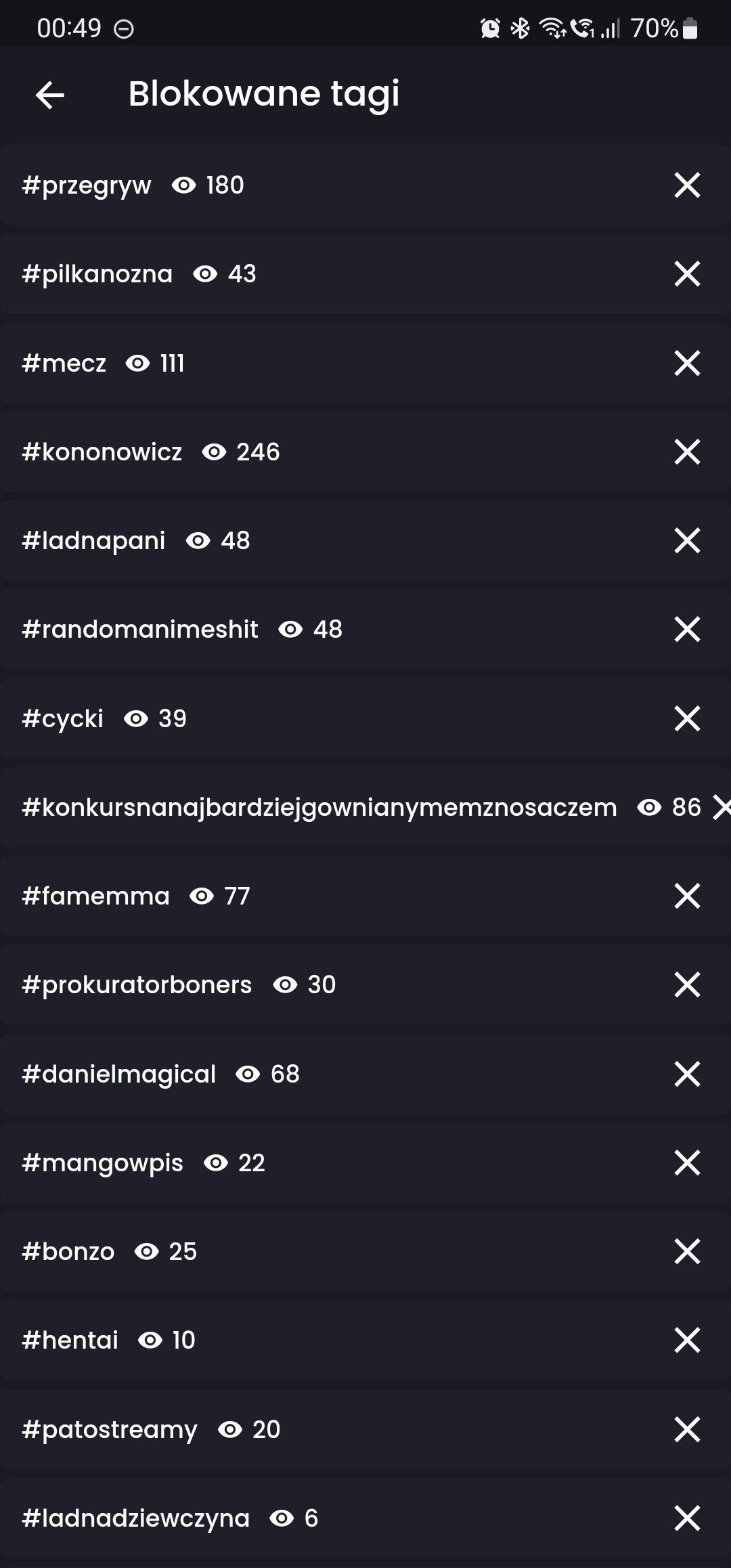
Task: Remove the #kononowicz blocked tag
Action: pyautogui.click(x=687, y=452)
